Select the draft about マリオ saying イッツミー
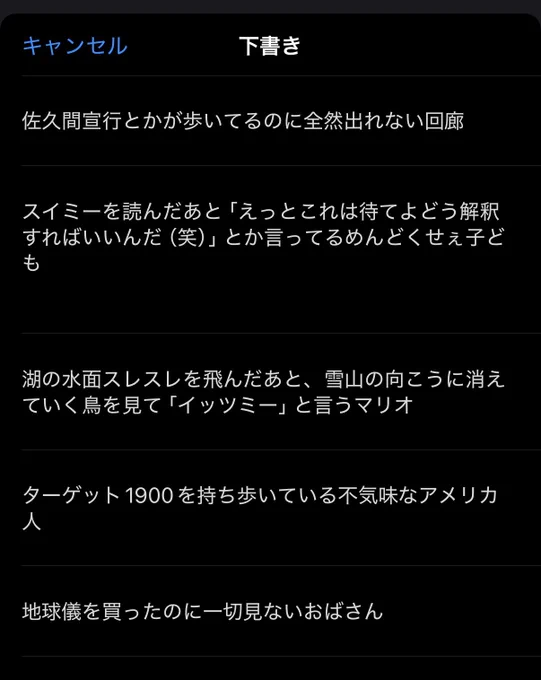The height and width of the screenshot is (680, 541). pyautogui.click(x=281, y=392)
